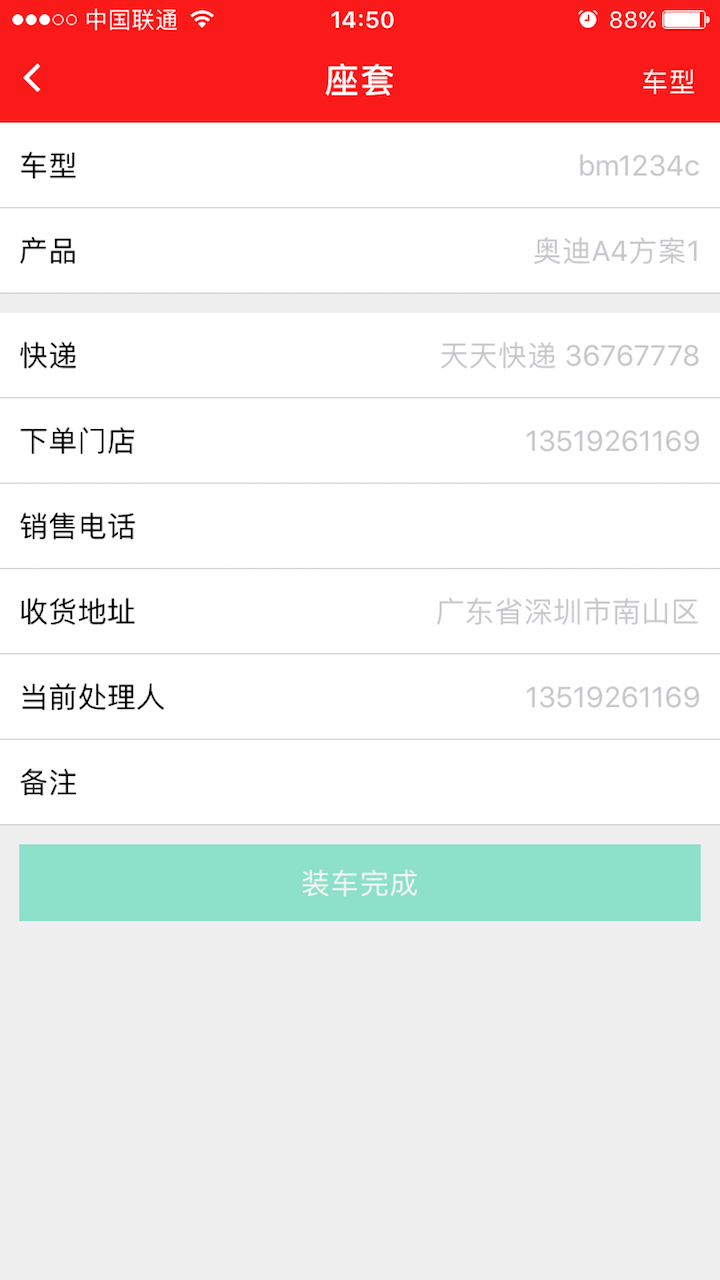Open 车型 in the top bar

(x=668, y=82)
